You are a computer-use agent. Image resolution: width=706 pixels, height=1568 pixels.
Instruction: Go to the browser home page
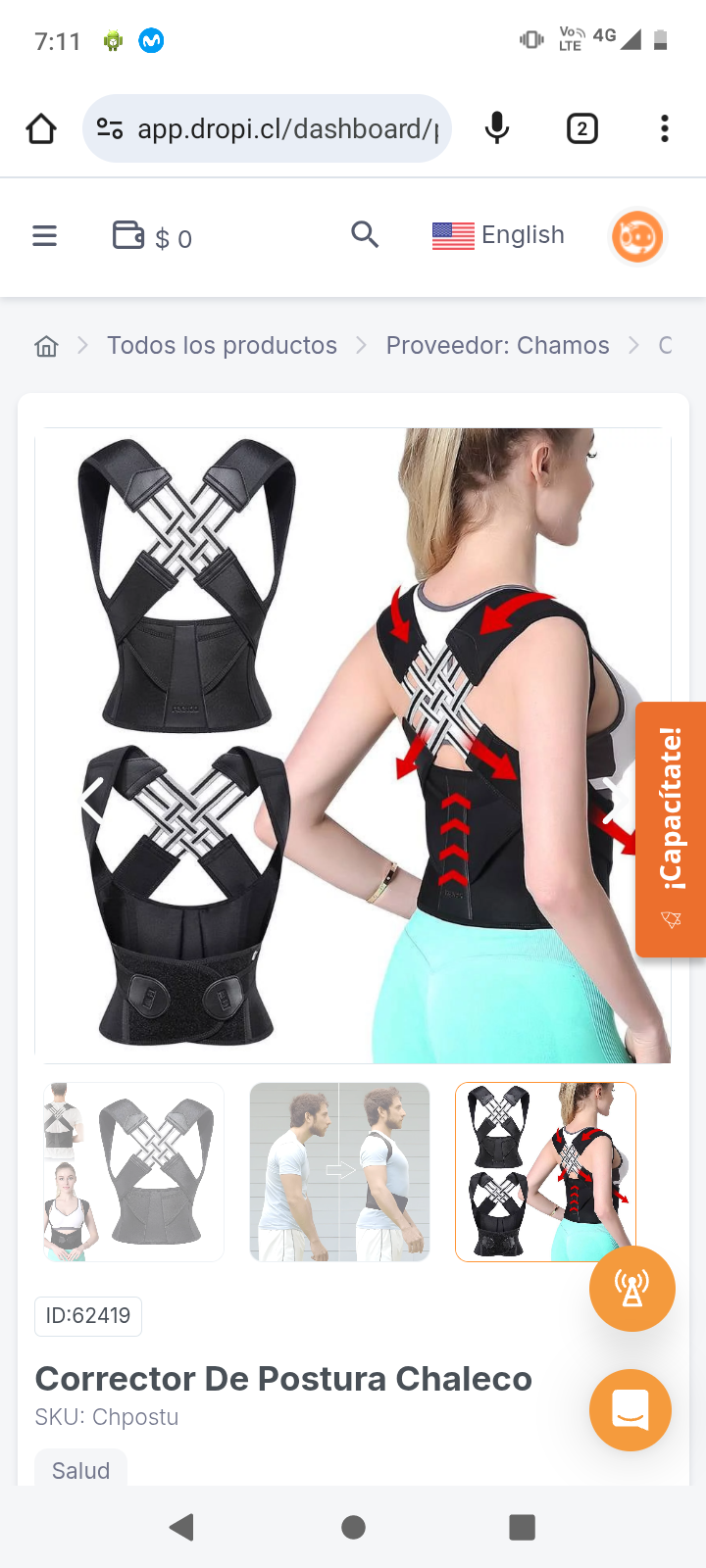pyautogui.click(x=41, y=128)
